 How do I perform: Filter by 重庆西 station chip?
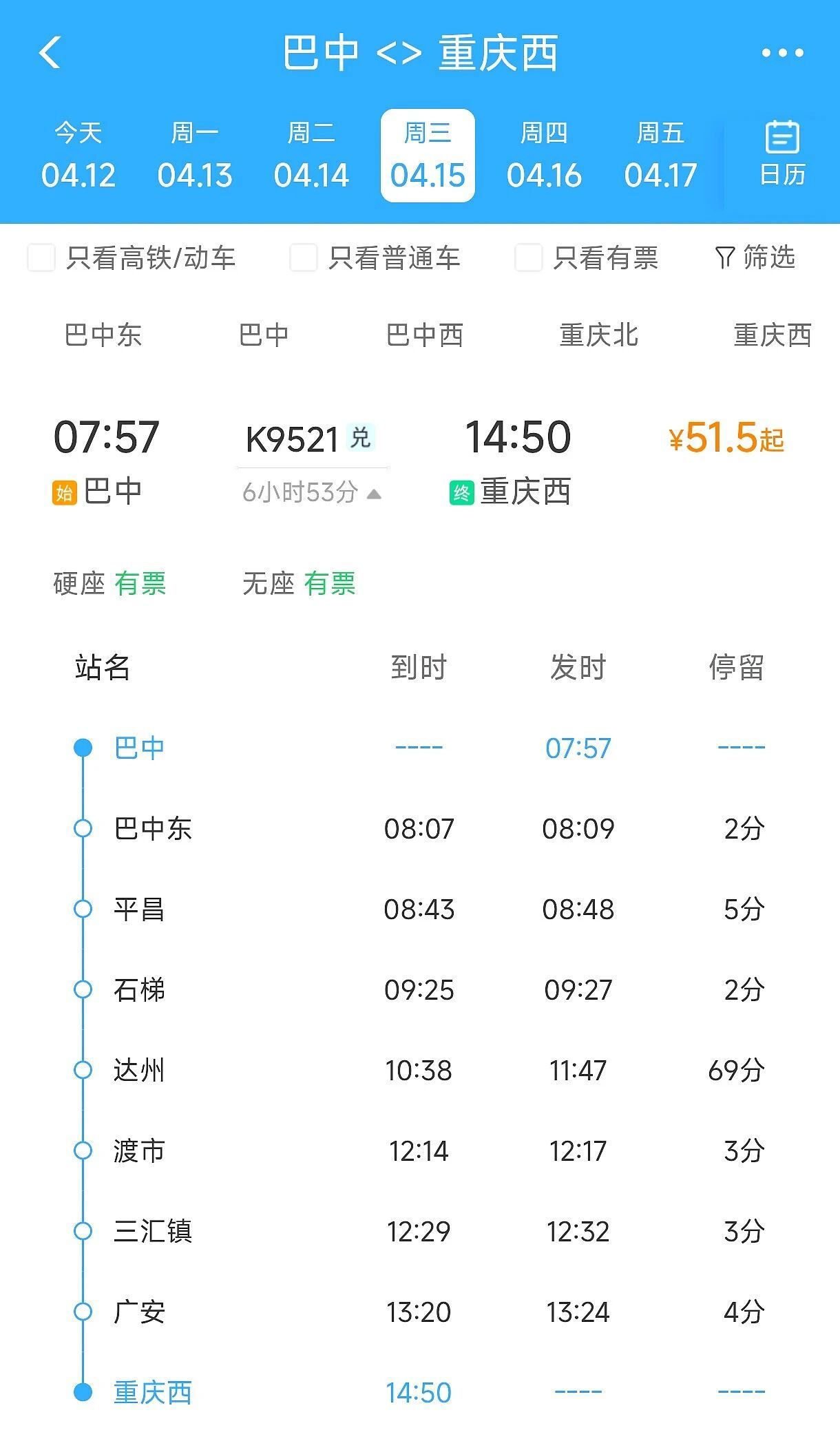coord(773,335)
